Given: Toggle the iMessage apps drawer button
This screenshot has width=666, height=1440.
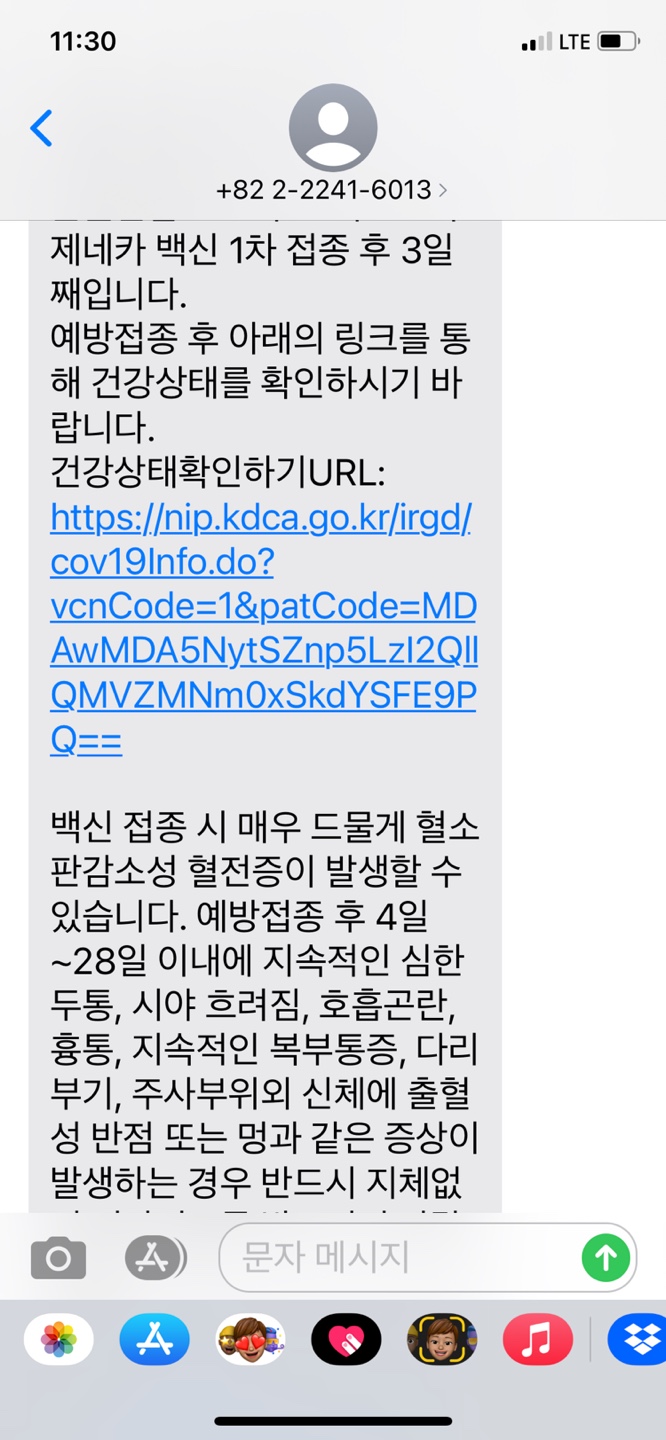Looking at the screenshot, I should pyautogui.click(x=154, y=1257).
